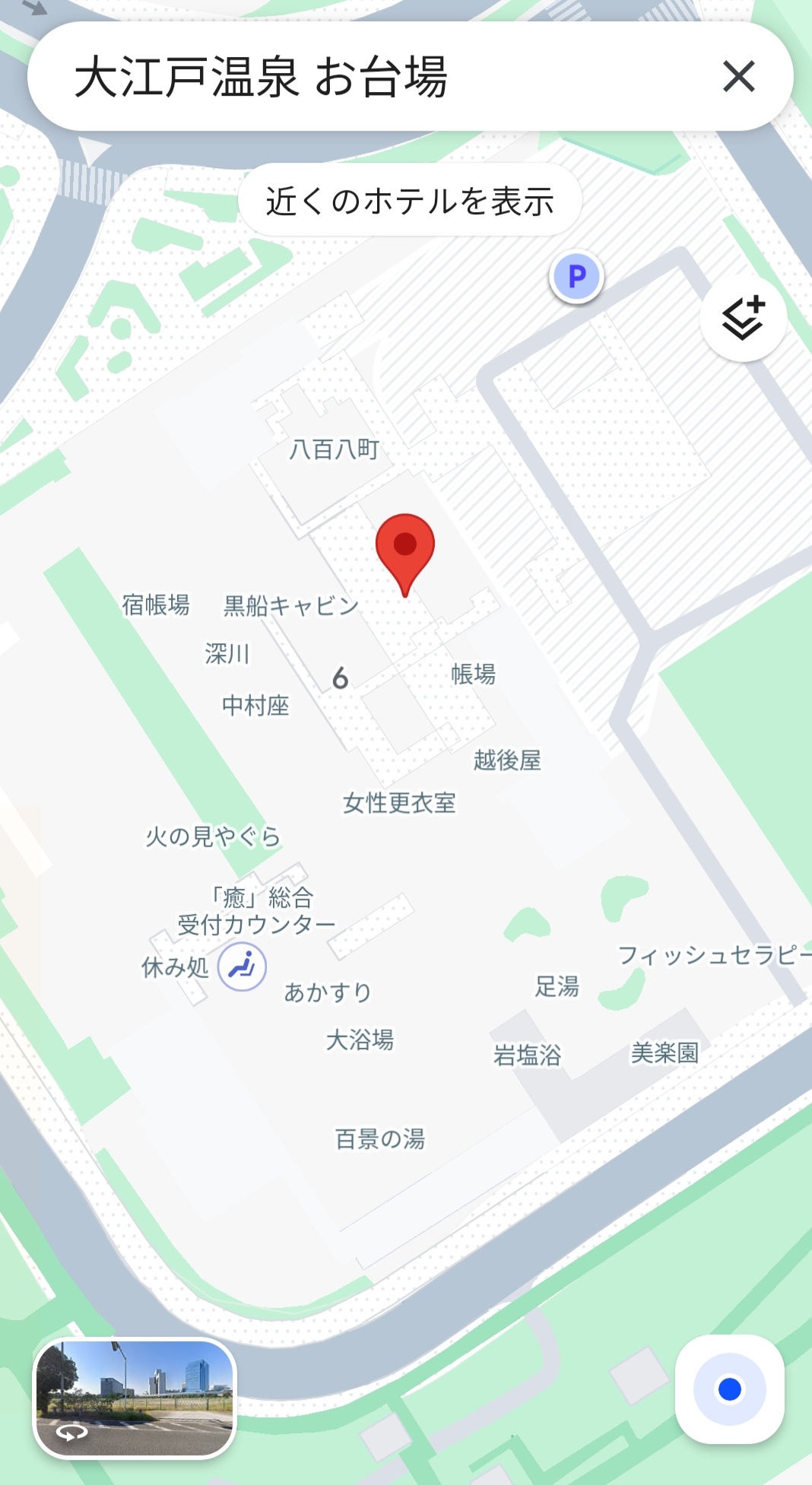
Task: Clear the 大江戸温泉 お台場 search
Action: 738,77
